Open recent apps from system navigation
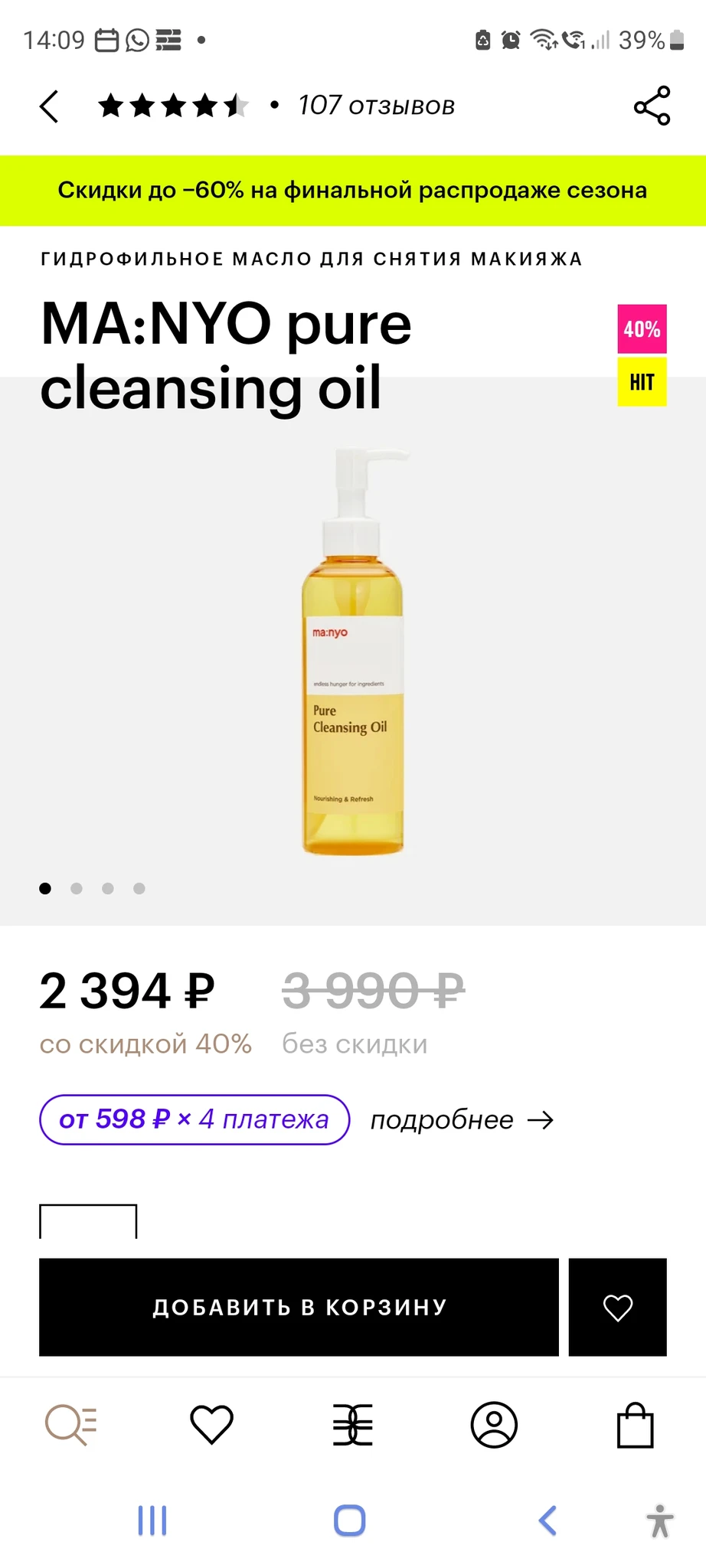 pyautogui.click(x=152, y=1521)
